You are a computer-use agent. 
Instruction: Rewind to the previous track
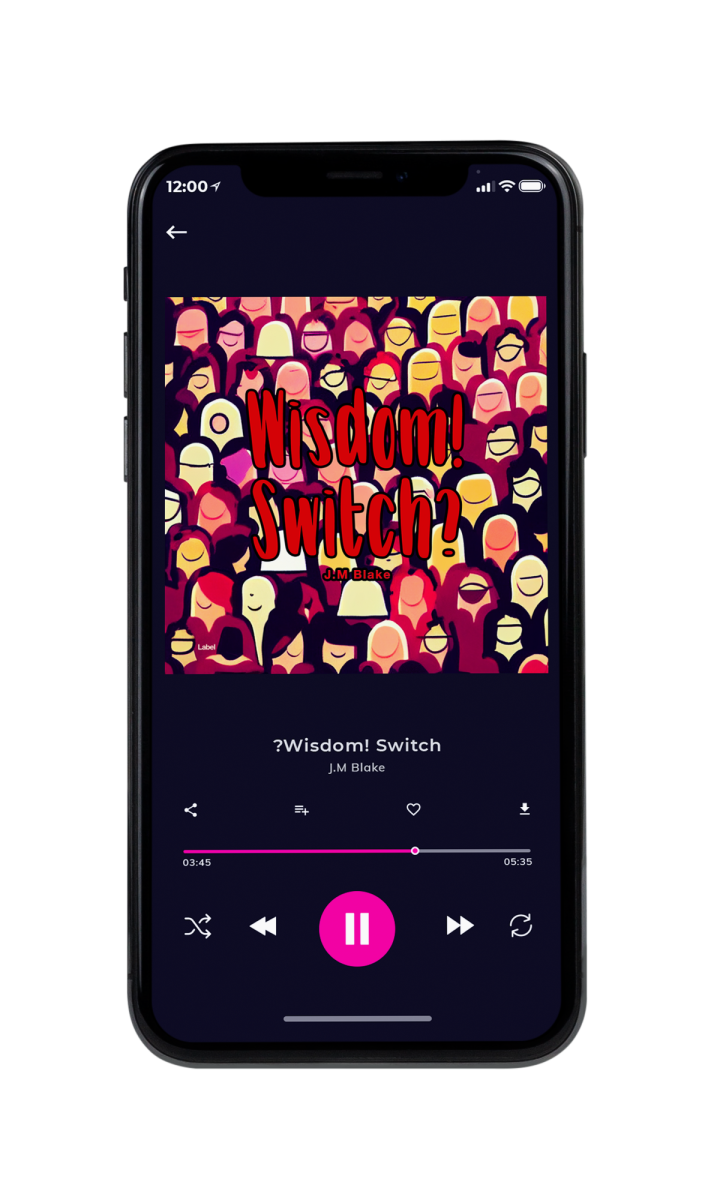pos(263,927)
